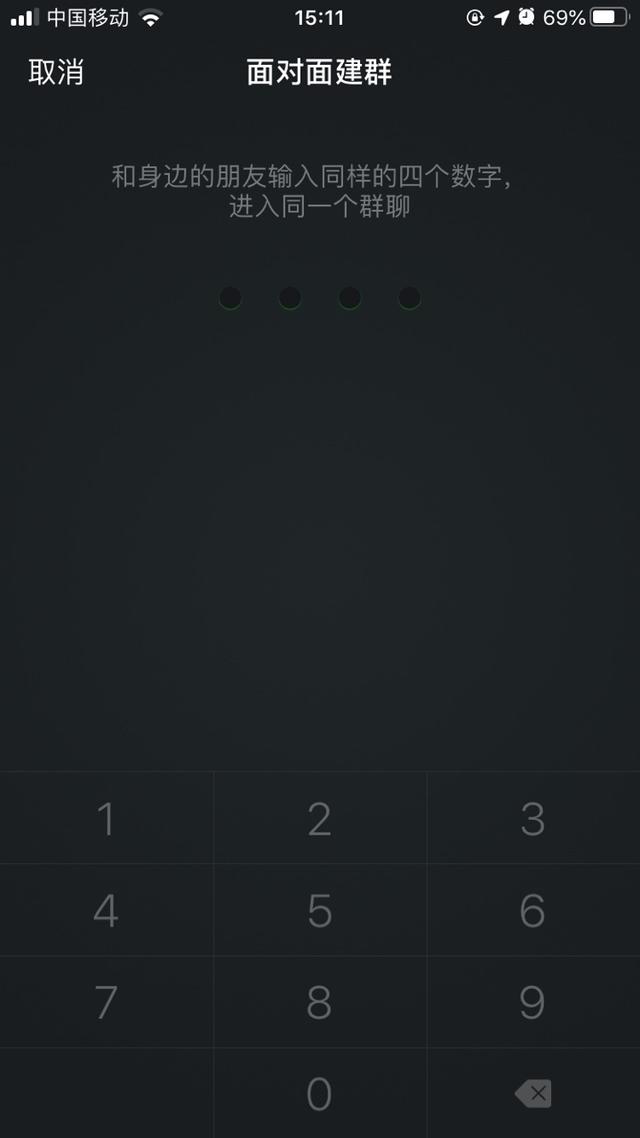The image size is (640, 1138).
Task: Delete the last digit with backspace
Action: tap(532, 1094)
